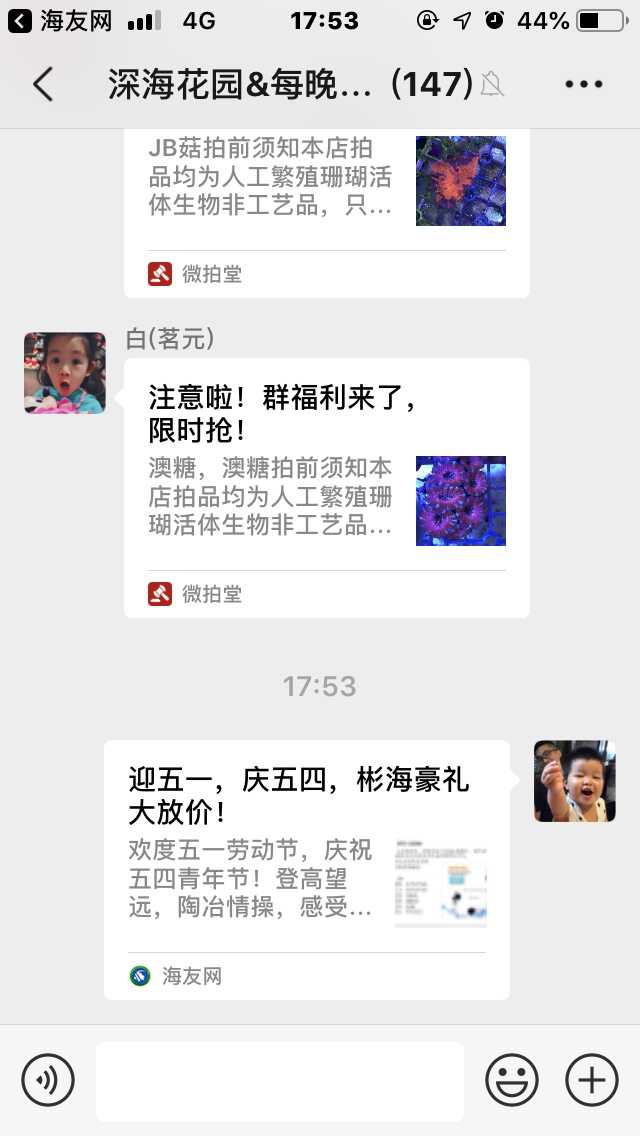Viewport: 640px width, 1136px height.
Task: Open the 注意啦！群福利来了 shared card
Action: (x=326, y=487)
